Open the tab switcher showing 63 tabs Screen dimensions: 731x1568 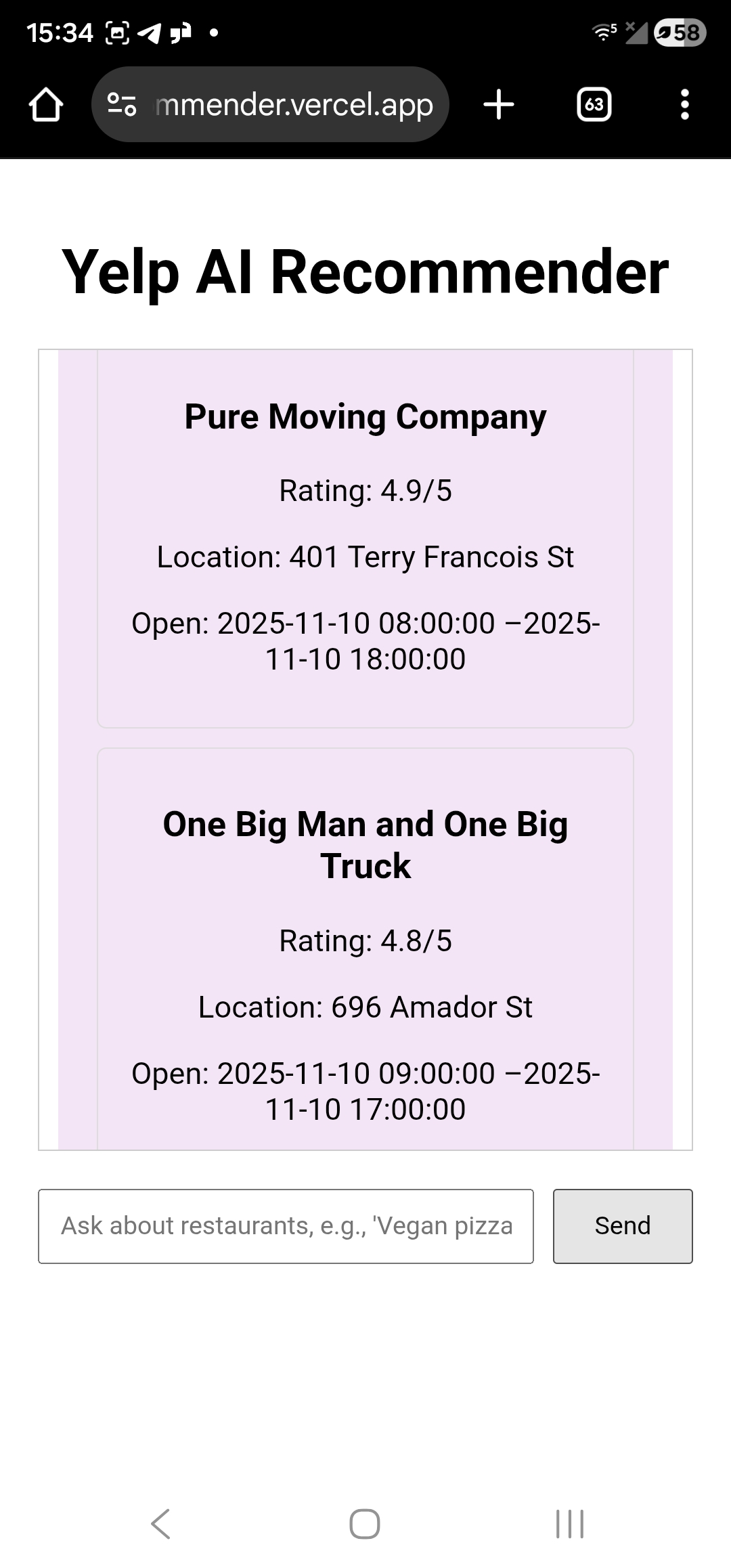point(594,105)
